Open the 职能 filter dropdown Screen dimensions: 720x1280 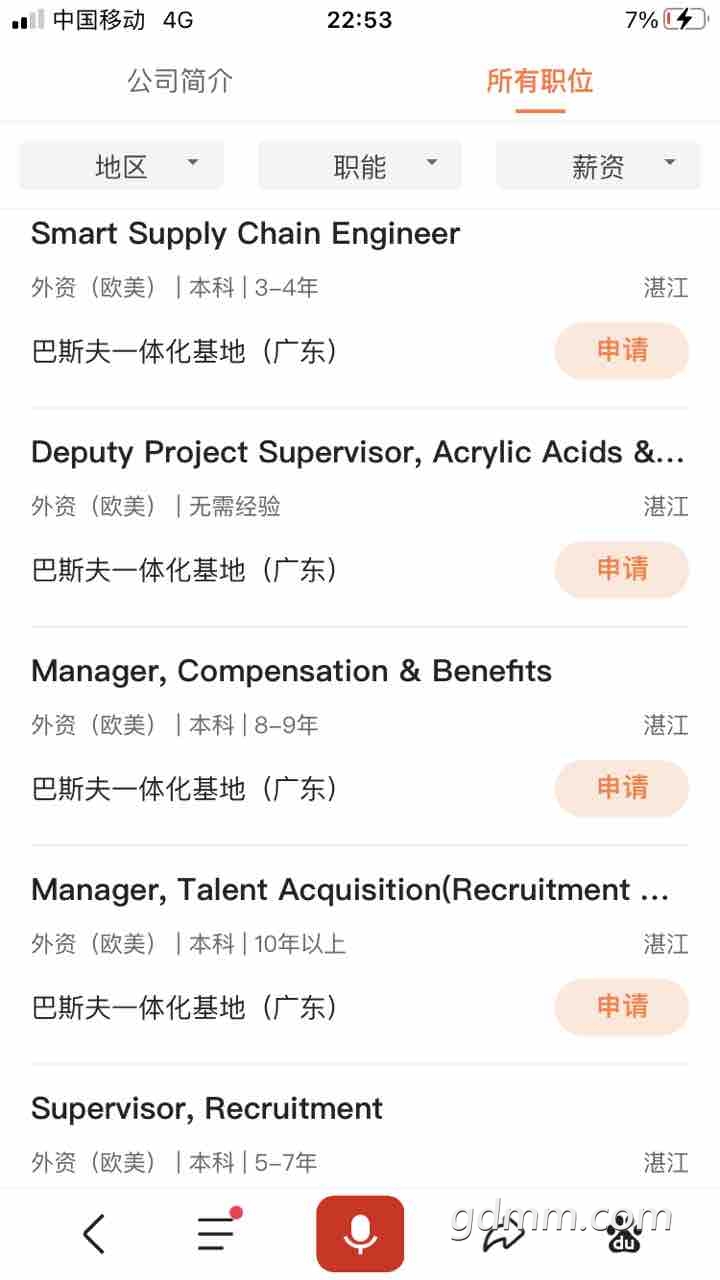tap(360, 166)
